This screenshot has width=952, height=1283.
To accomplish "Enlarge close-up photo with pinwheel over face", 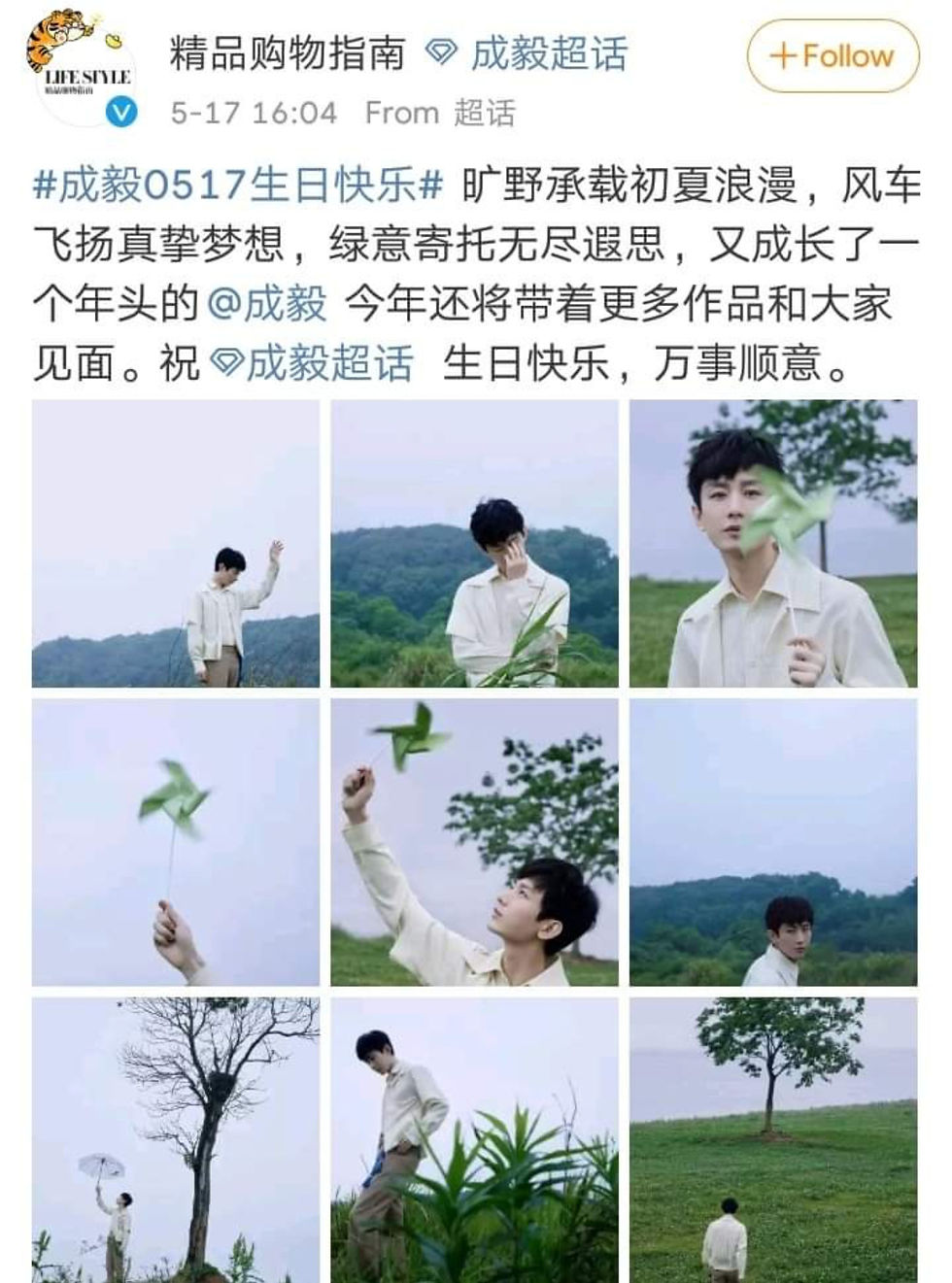I will [x=773, y=544].
